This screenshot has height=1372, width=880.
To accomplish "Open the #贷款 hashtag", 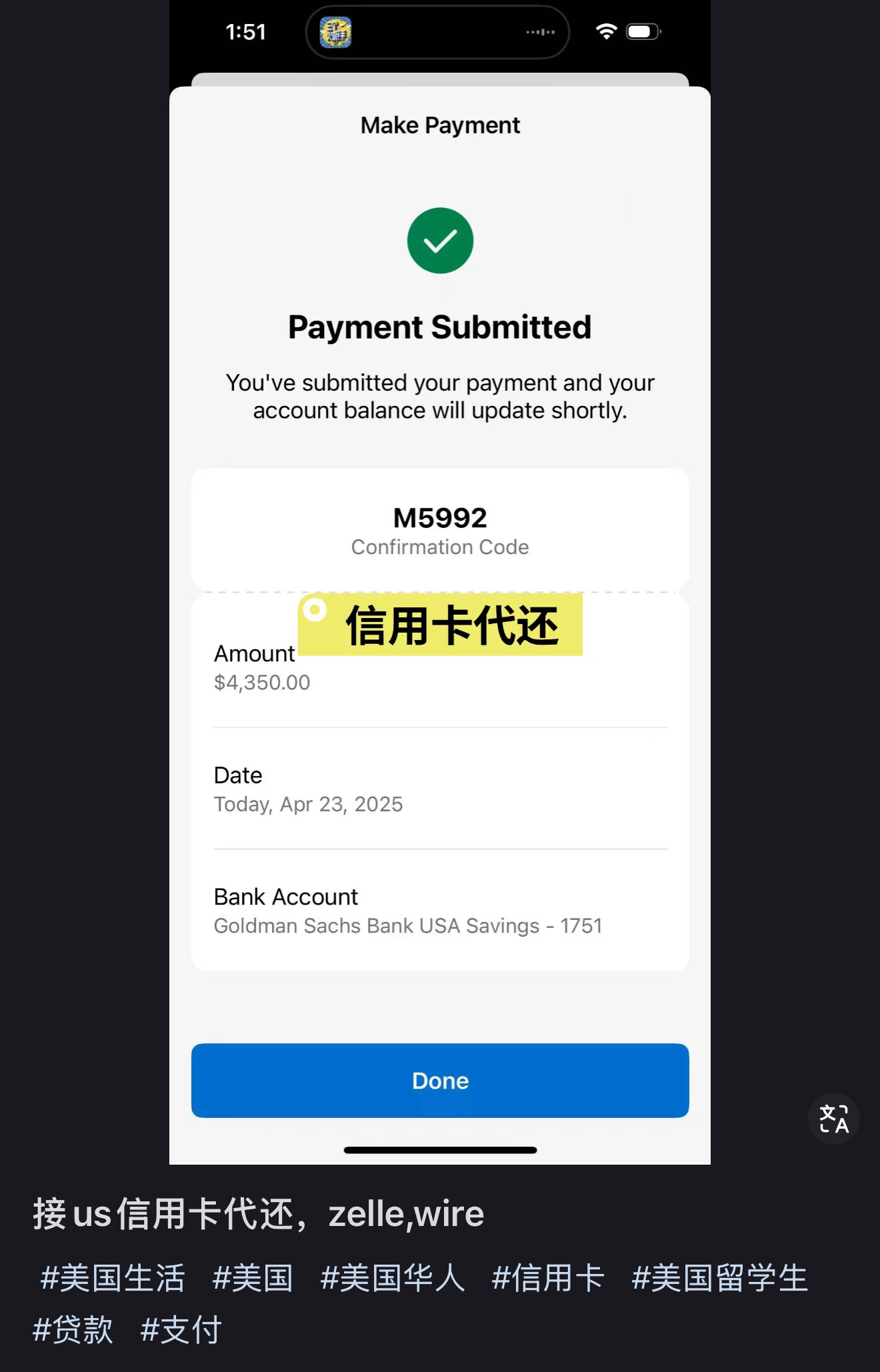I will pyautogui.click(x=73, y=1330).
